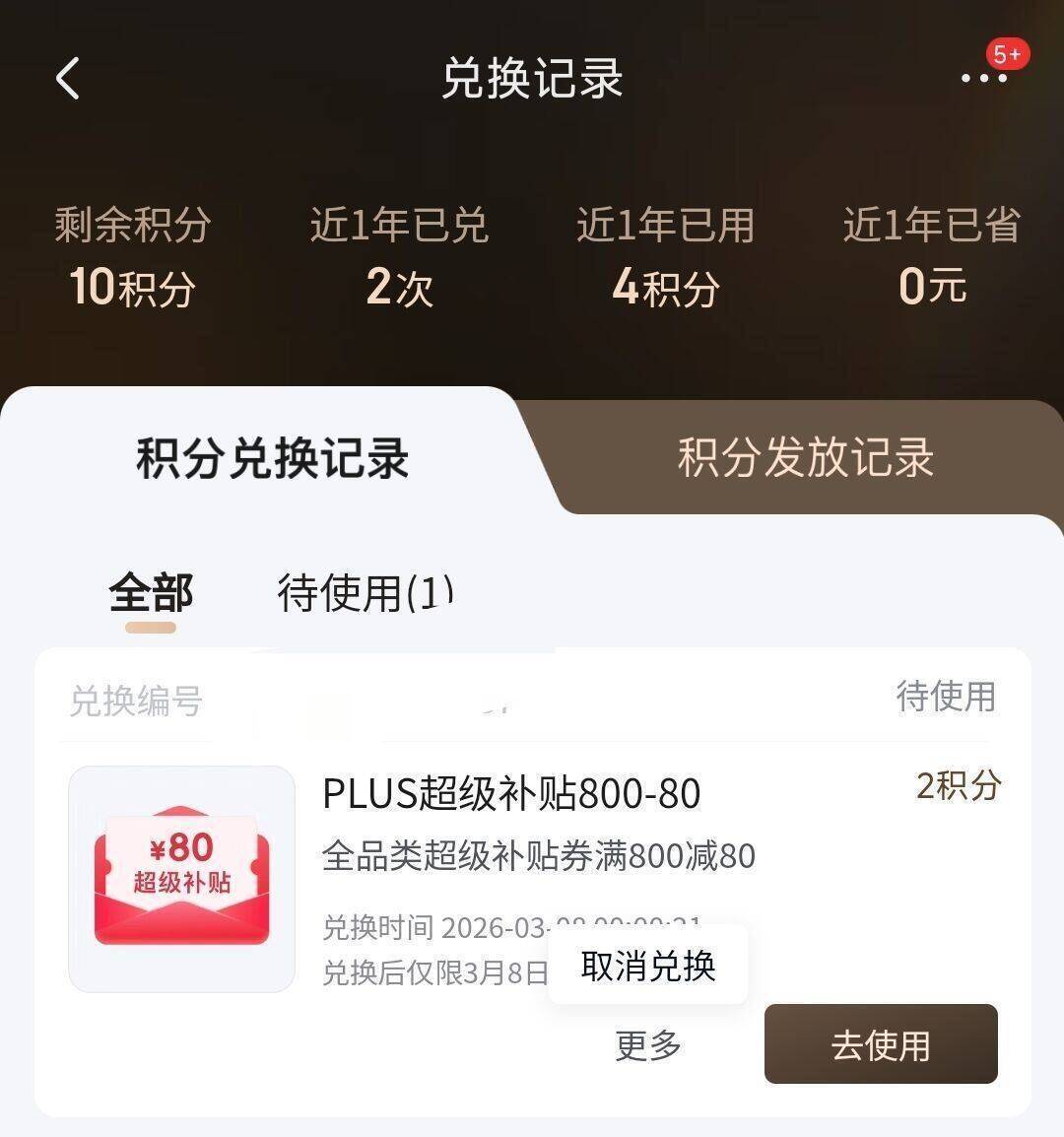
Task: Tap the 去使用 button
Action: click(880, 1044)
